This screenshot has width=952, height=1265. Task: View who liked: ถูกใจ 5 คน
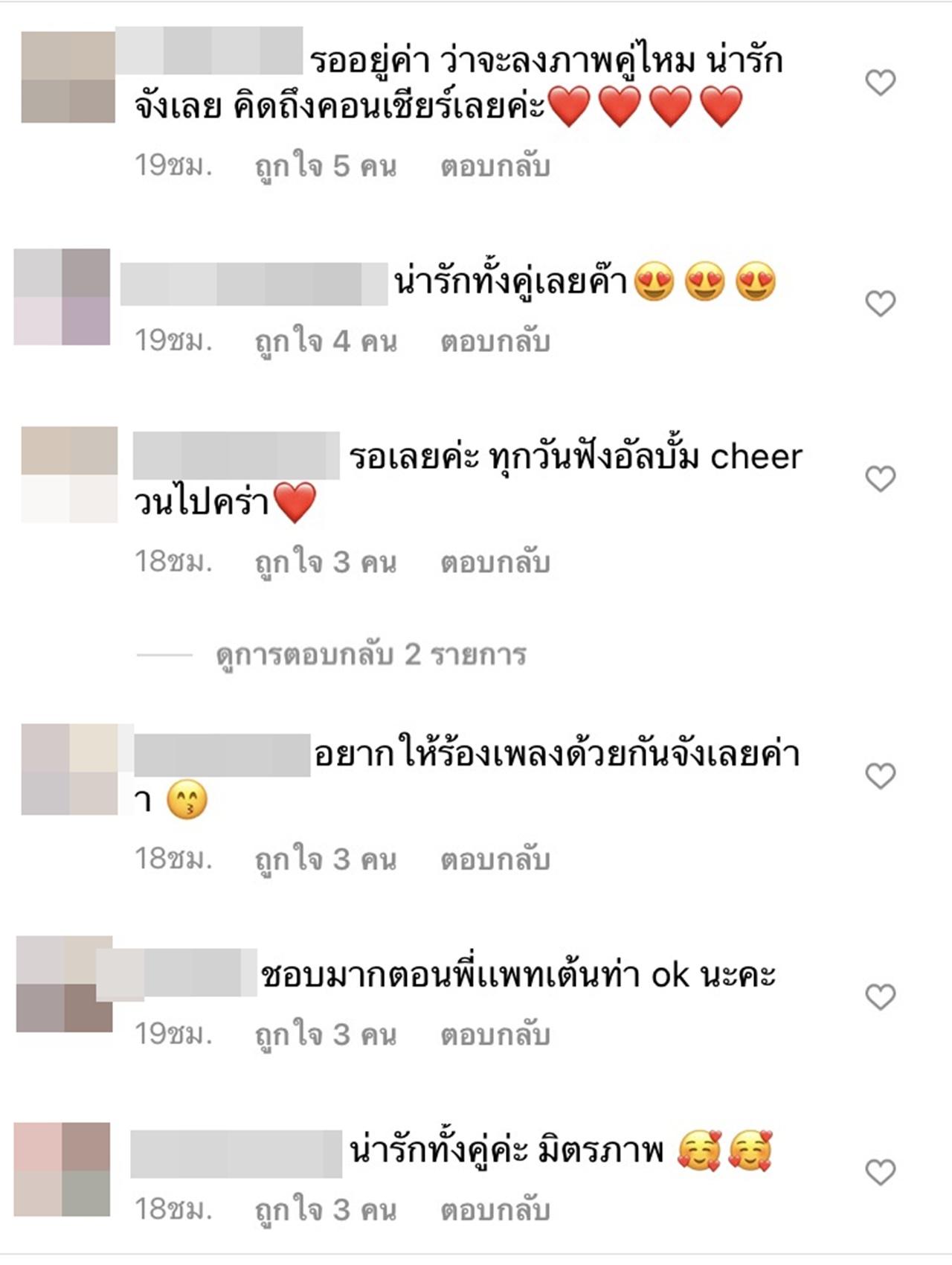pyautogui.click(x=325, y=166)
